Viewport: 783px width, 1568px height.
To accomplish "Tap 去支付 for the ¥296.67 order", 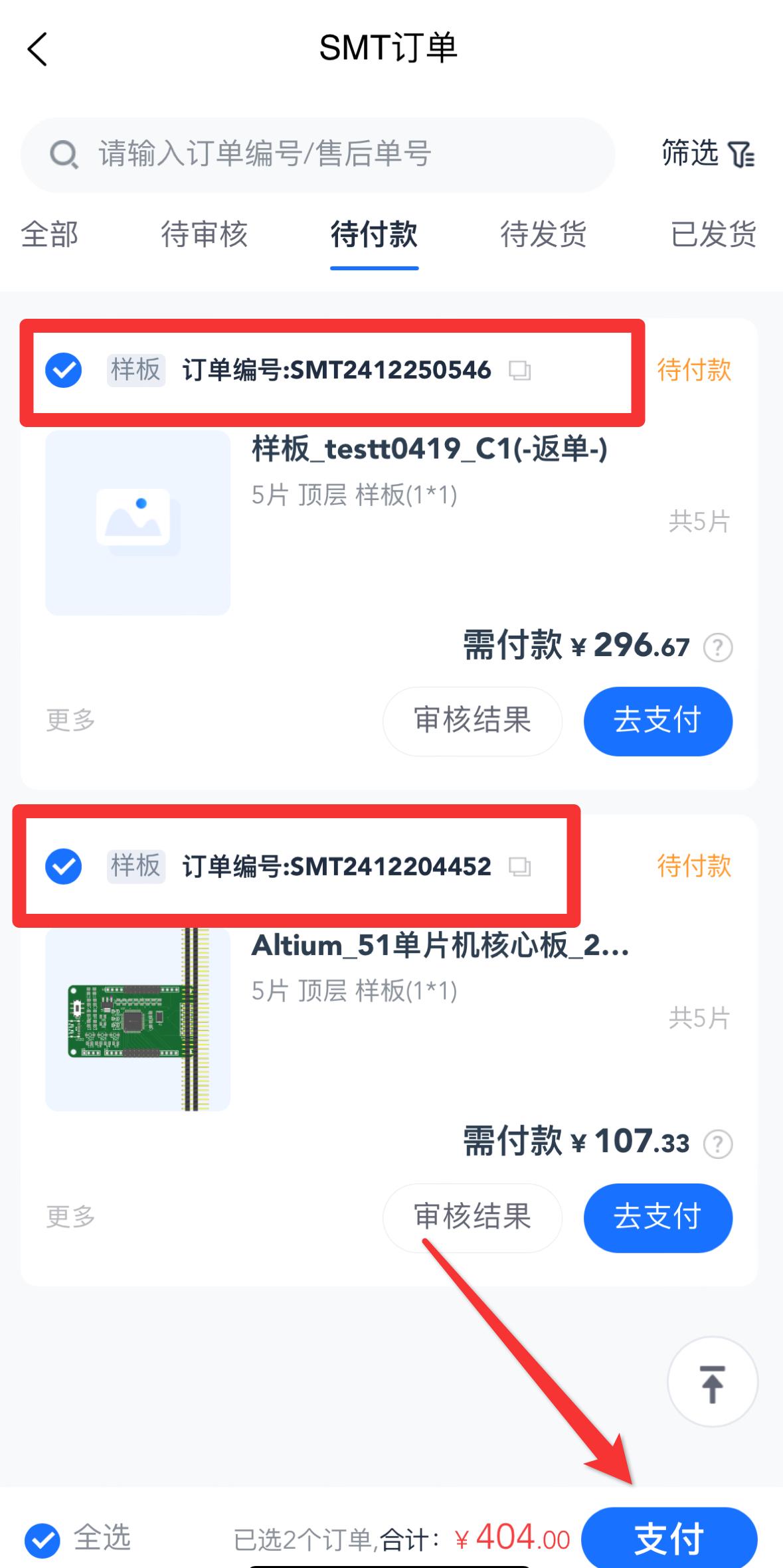I will pos(657,721).
